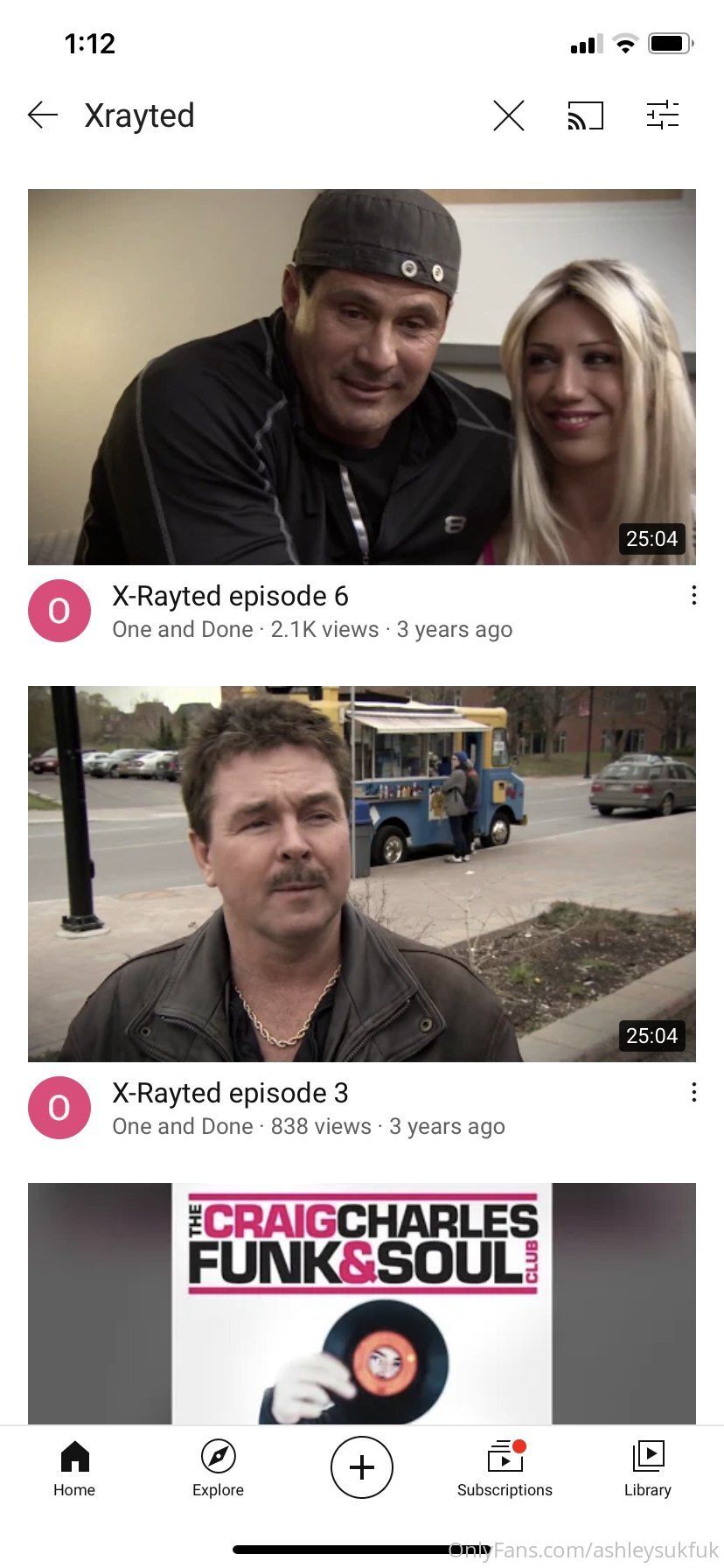The width and height of the screenshot is (724, 1568).
Task: Play X-Rayted episode 6 video
Action: point(362,376)
